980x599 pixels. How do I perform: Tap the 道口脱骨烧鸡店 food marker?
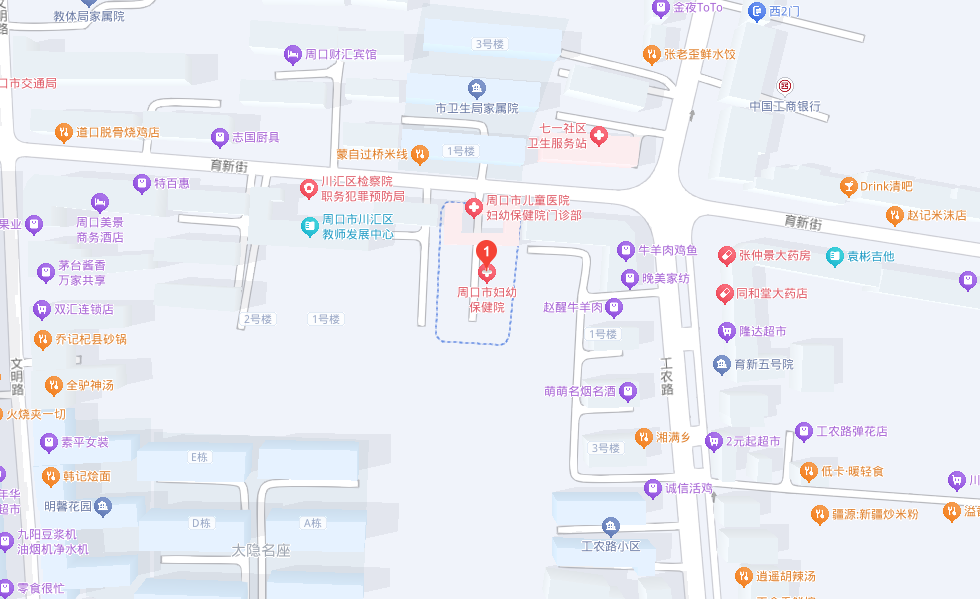coord(65,131)
